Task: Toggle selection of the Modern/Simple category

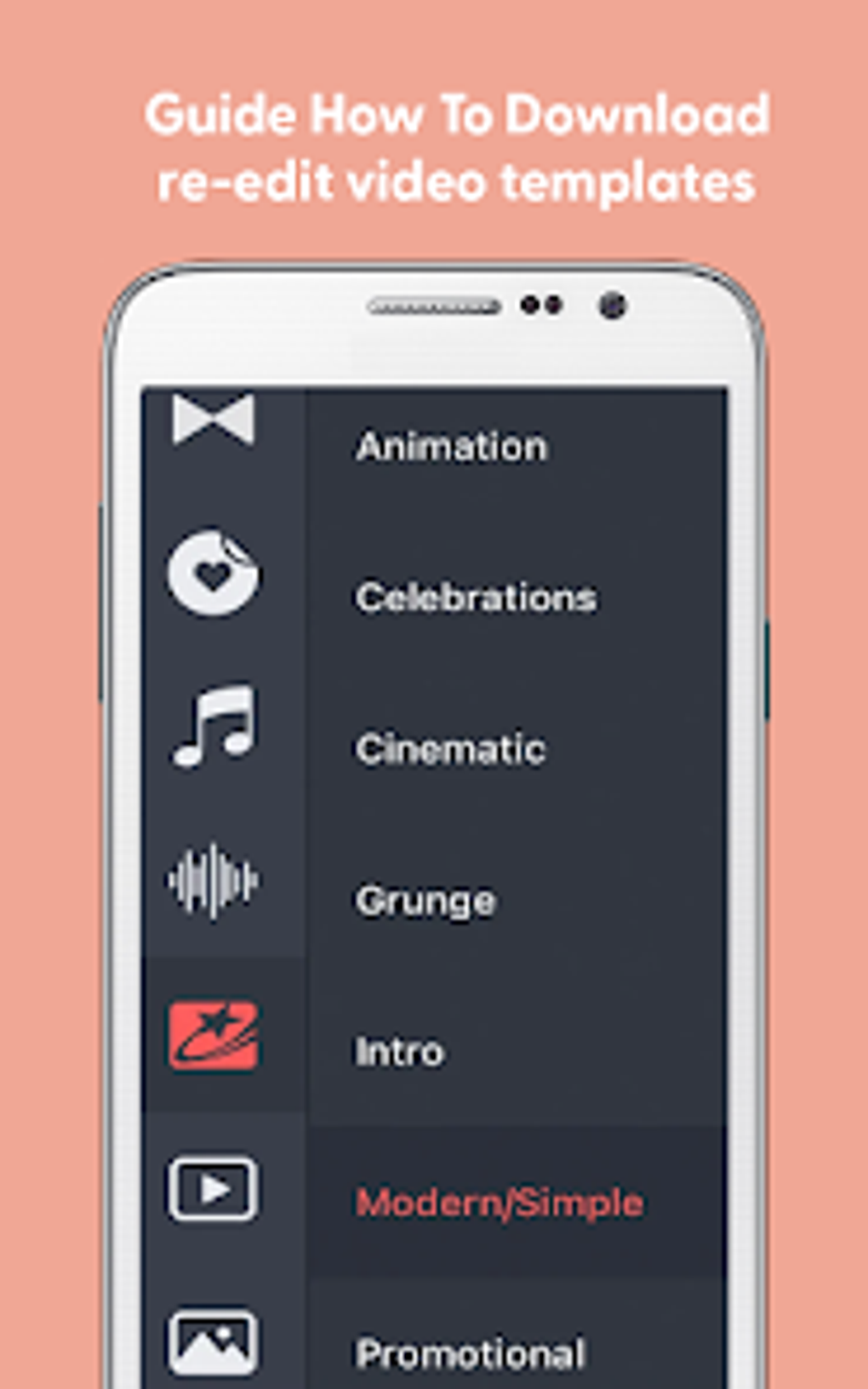Action: tap(498, 1201)
